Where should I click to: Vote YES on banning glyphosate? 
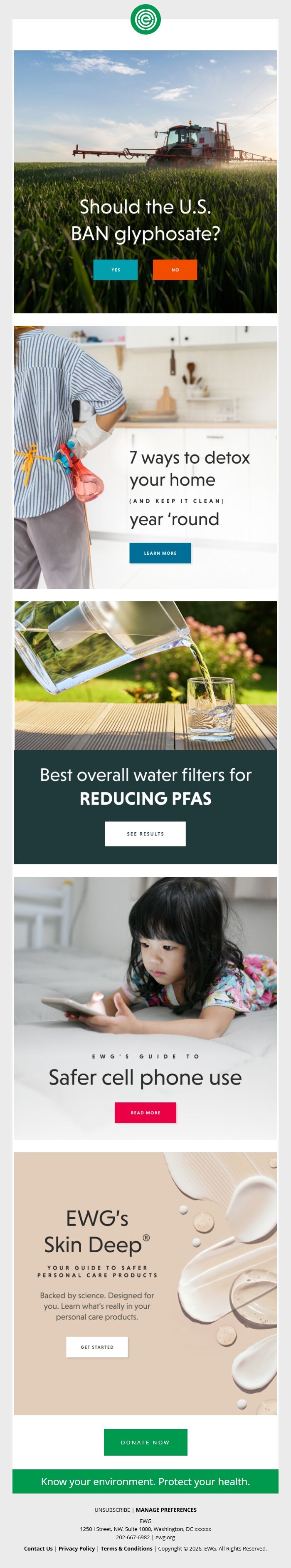click(116, 270)
